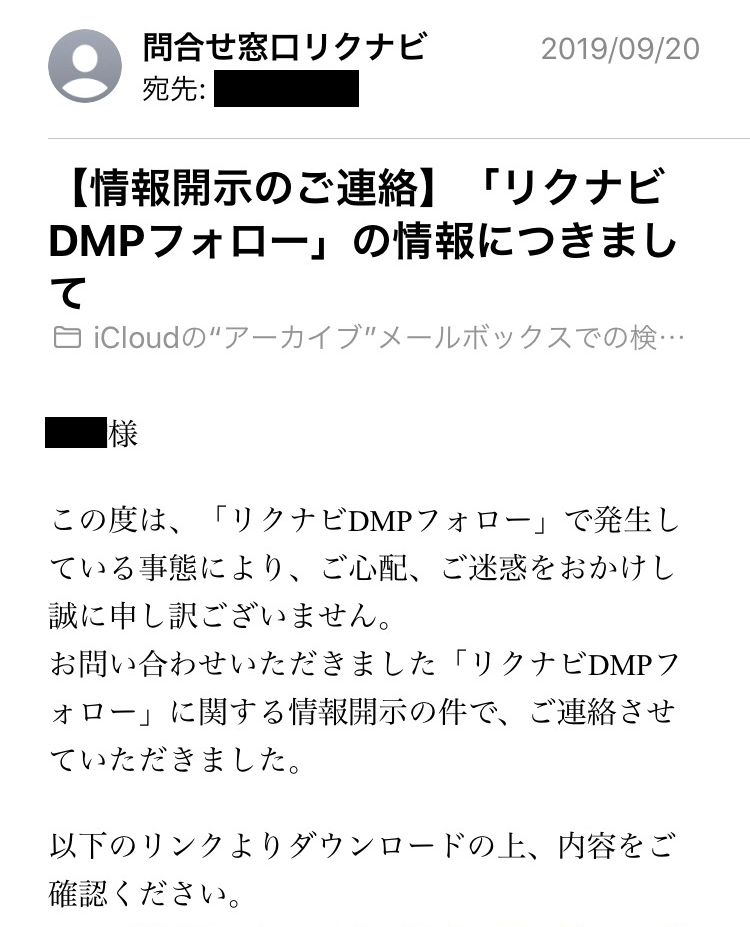Open the iCloud アーカイブ mailbox location row
Viewport: 750px width, 927px height.
pos(370,339)
